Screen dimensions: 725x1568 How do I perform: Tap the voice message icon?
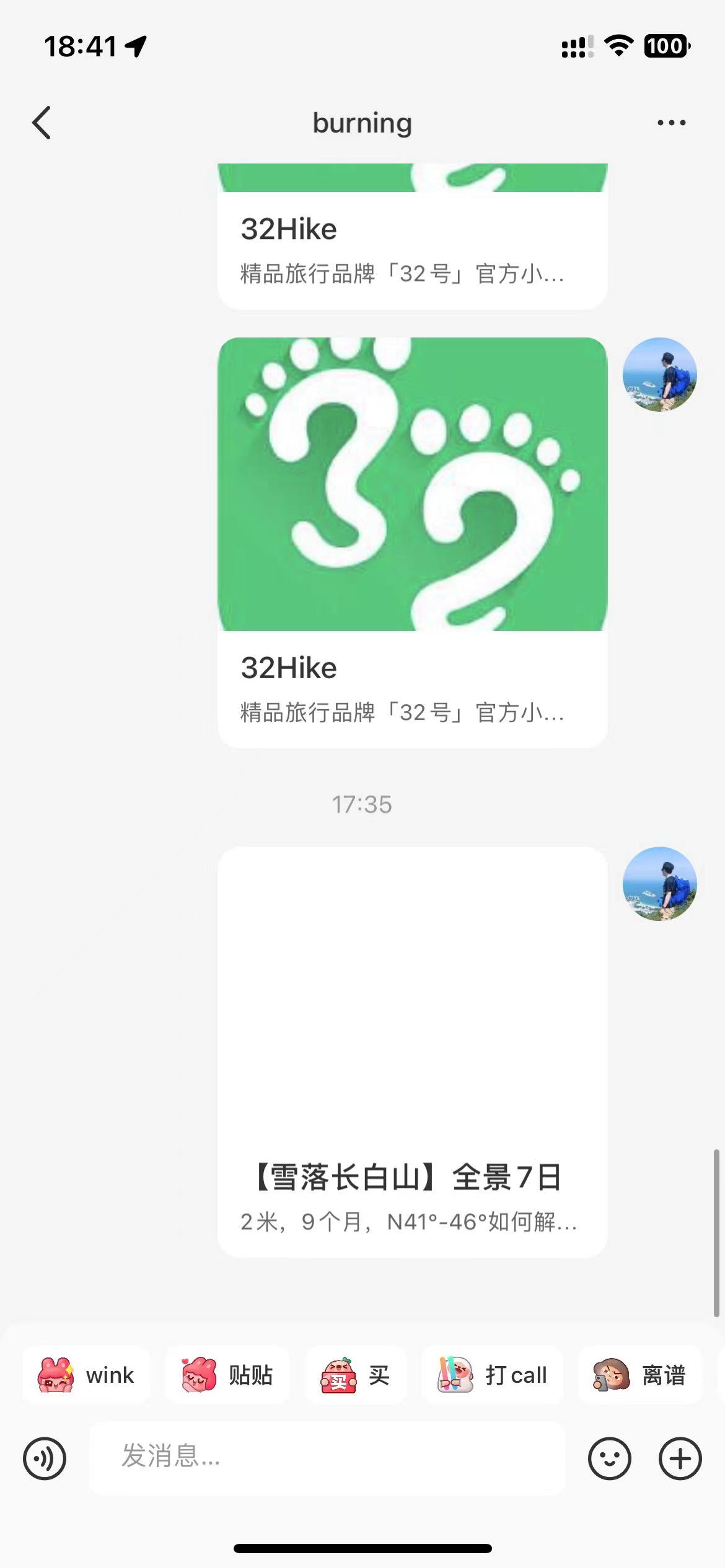[x=44, y=1459]
